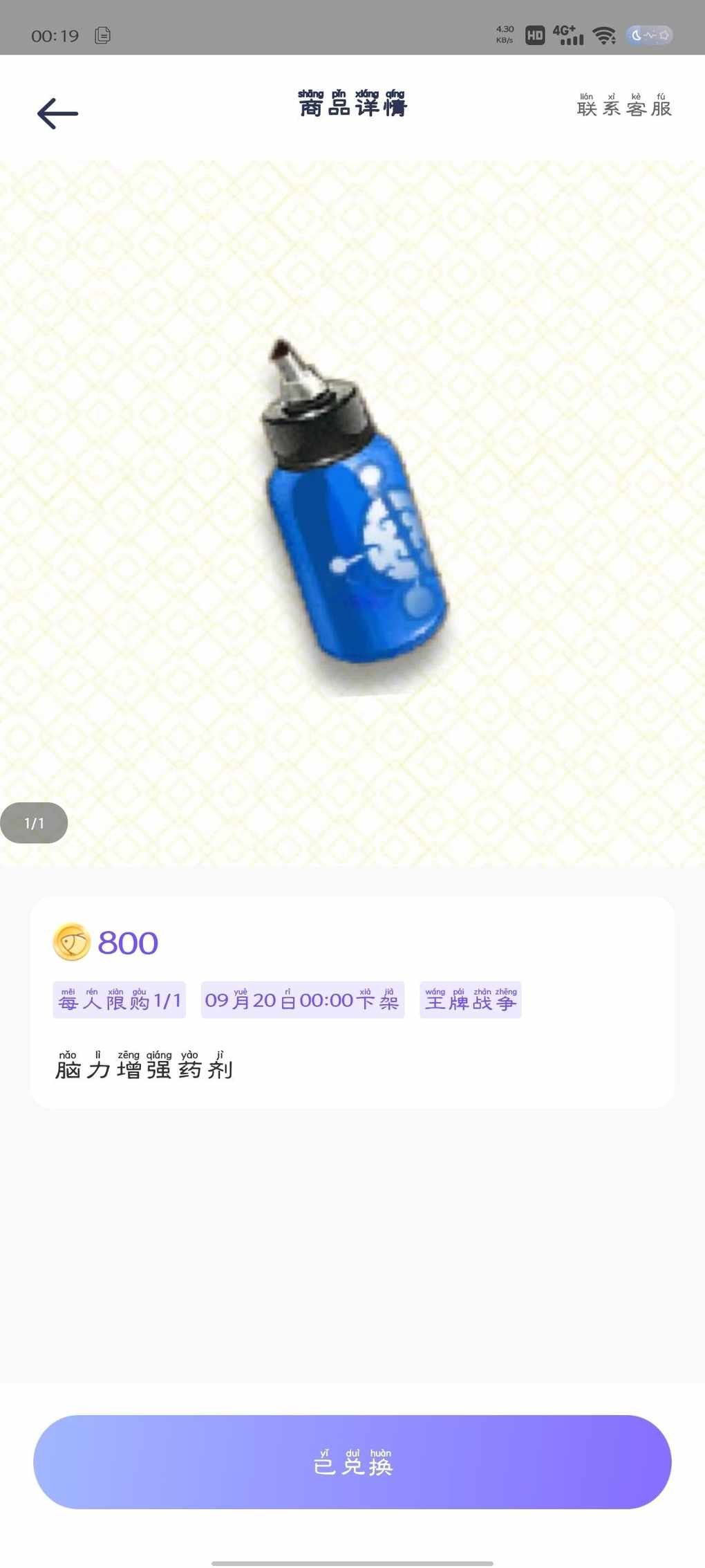View the 脑力增强药剂 product image
The width and height of the screenshot is (705, 1568).
point(352,513)
